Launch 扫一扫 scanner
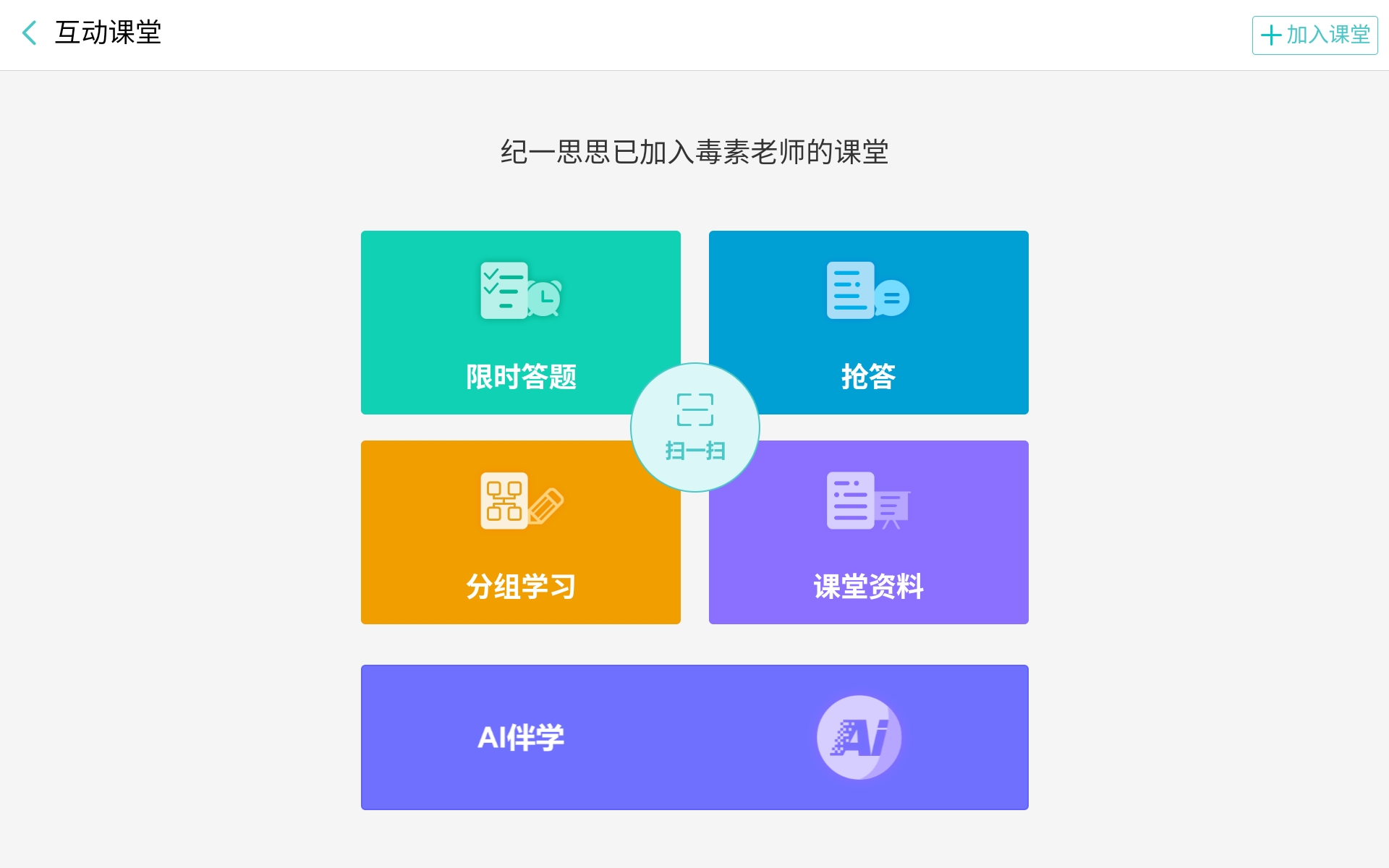Image resolution: width=1389 pixels, height=868 pixels. pyautogui.click(x=694, y=427)
